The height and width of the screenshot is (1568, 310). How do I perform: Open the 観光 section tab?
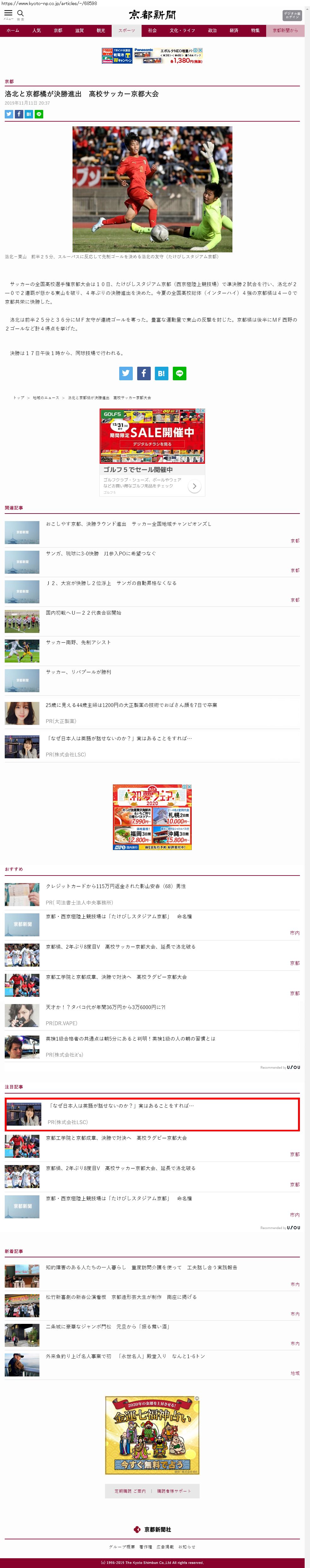(101, 31)
